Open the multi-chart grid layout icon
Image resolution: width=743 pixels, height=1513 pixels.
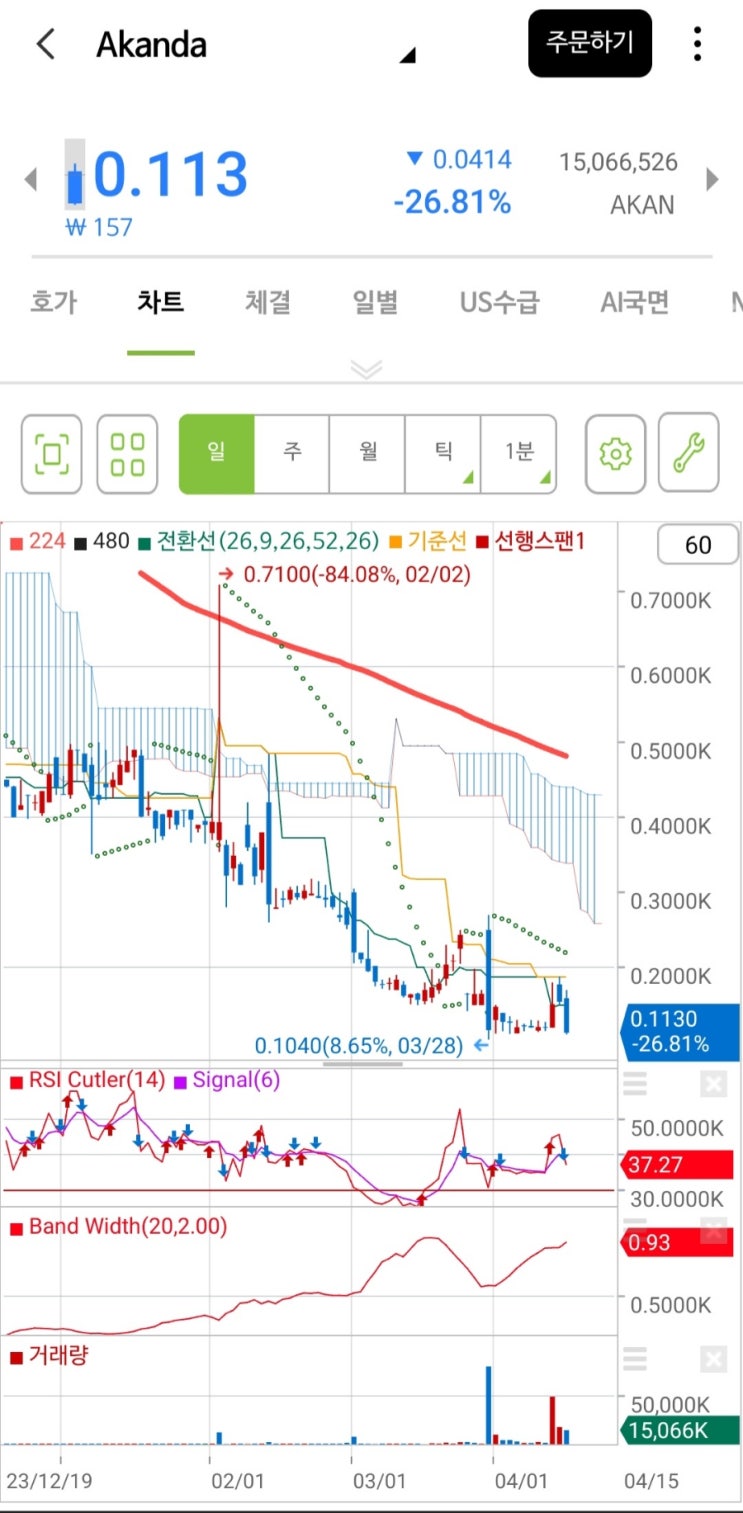pos(127,454)
